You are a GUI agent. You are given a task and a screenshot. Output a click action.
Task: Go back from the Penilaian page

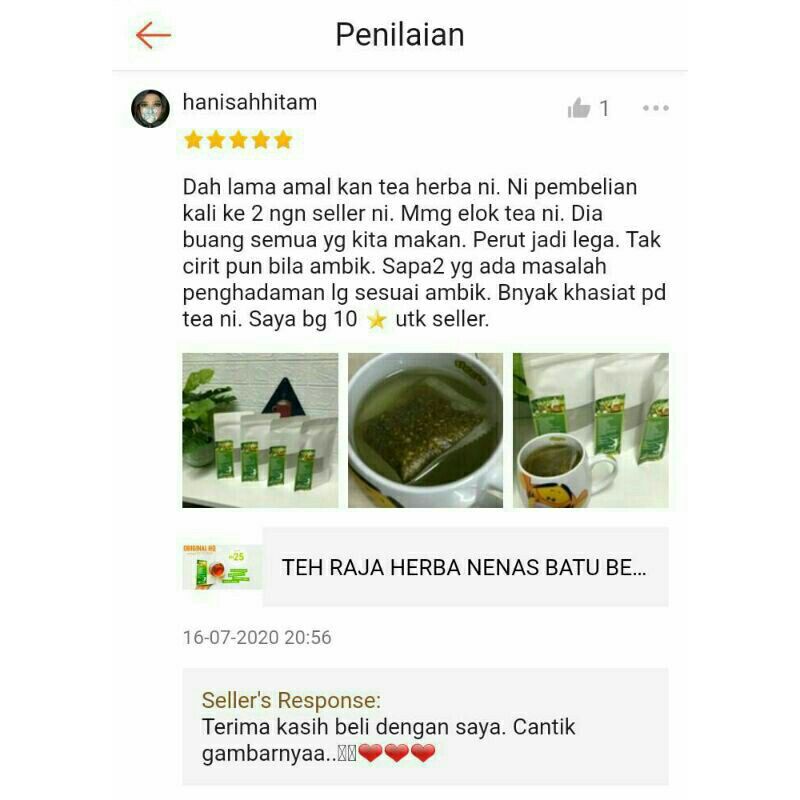[x=153, y=35]
